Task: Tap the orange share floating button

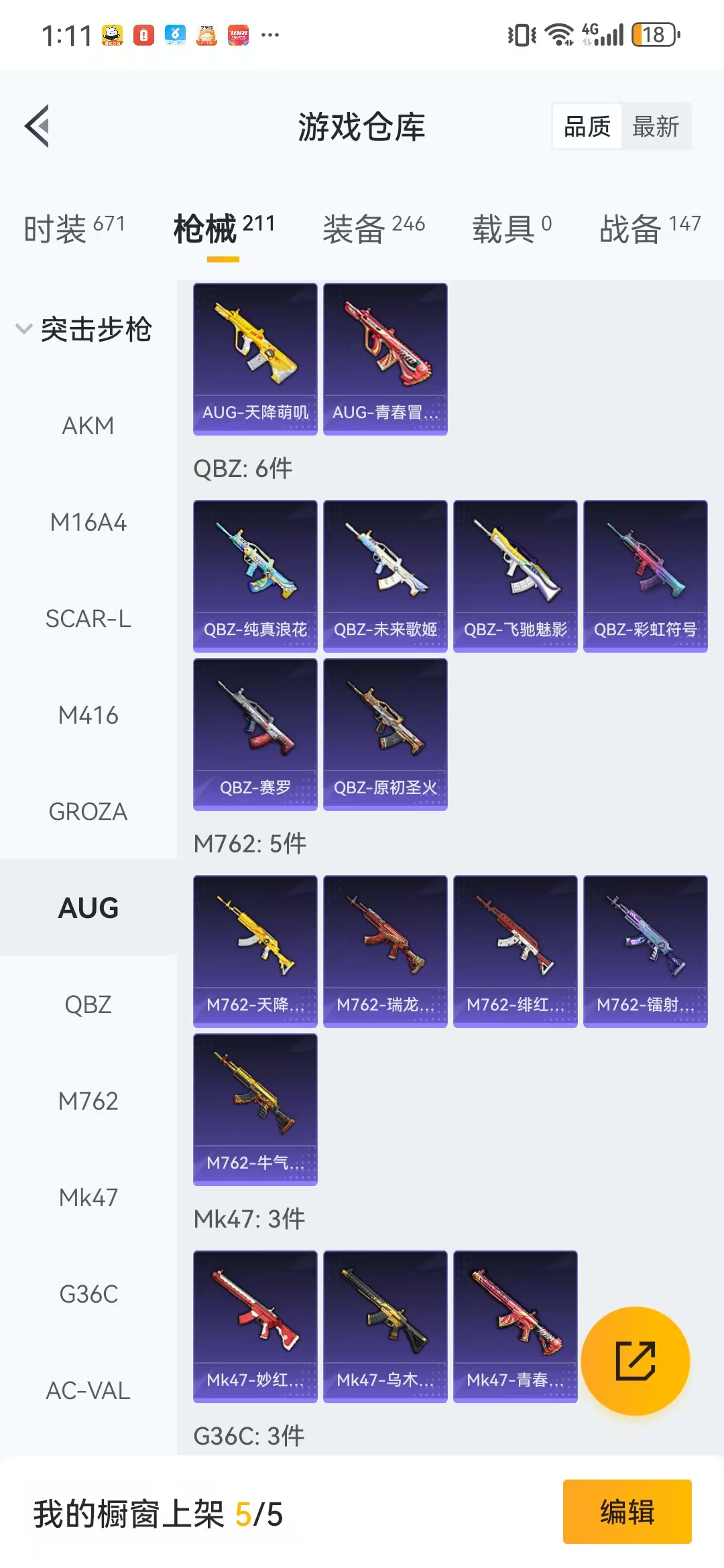Action: click(635, 1361)
